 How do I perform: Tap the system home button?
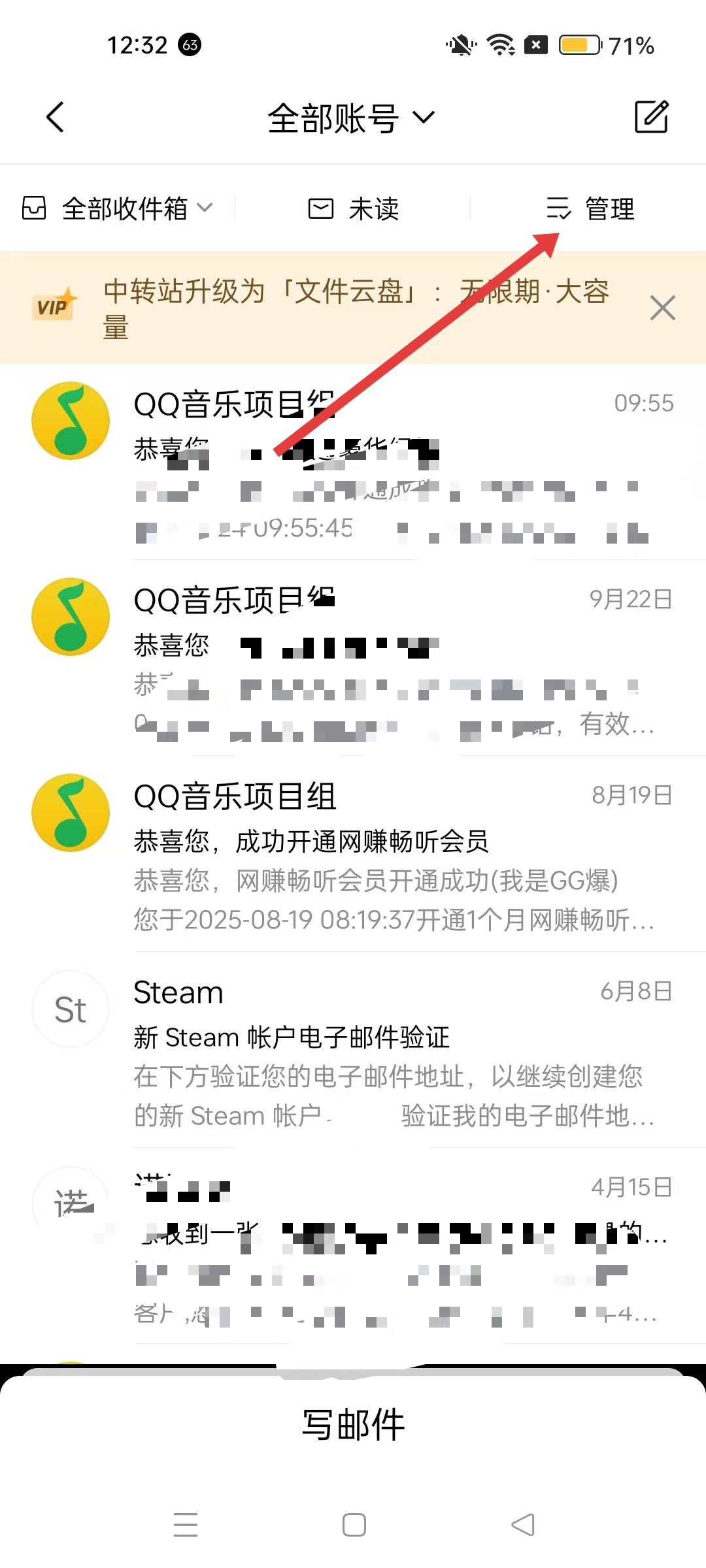(354, 1525)
